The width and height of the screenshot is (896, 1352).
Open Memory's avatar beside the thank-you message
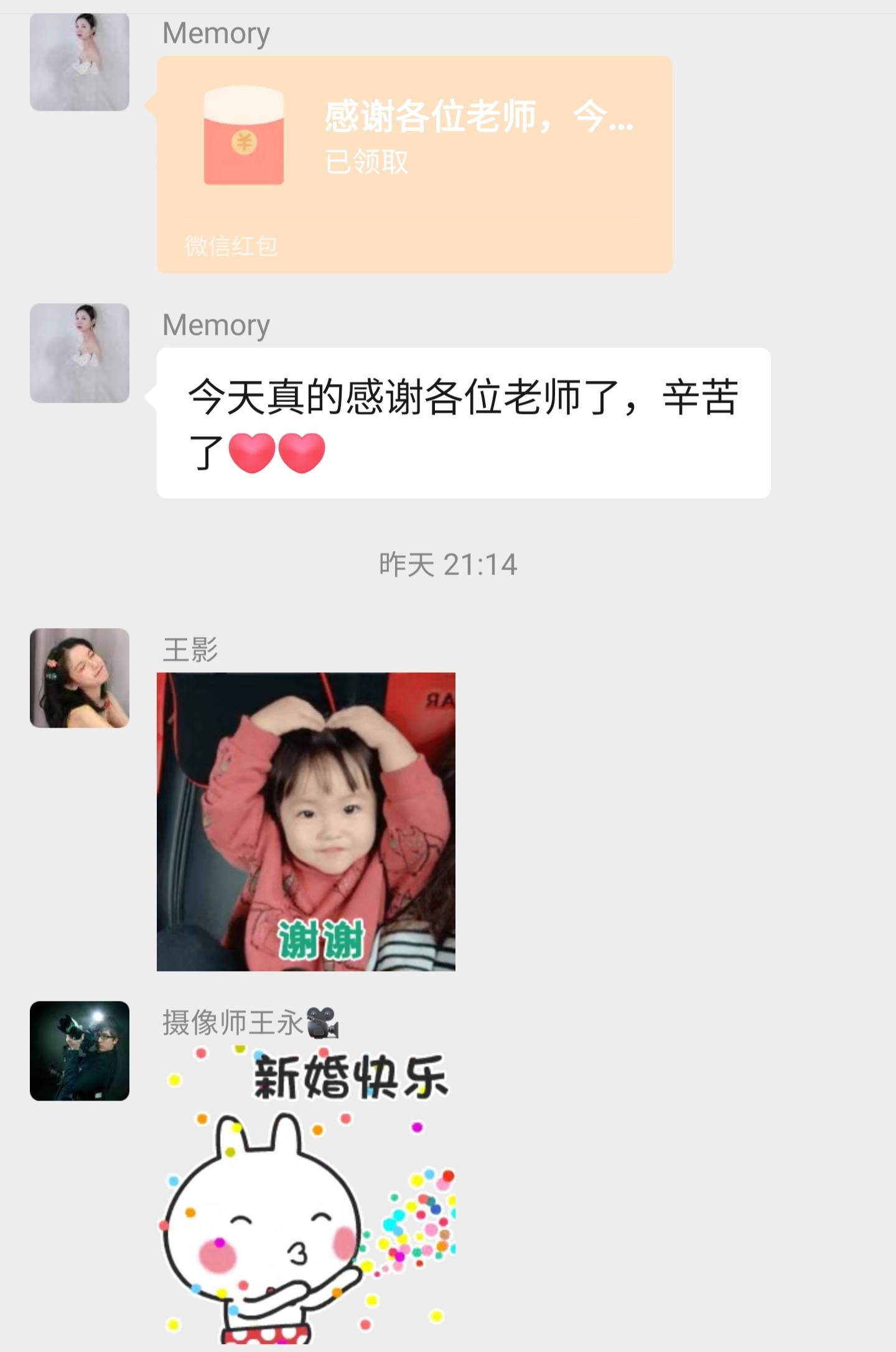pos(80,353)
